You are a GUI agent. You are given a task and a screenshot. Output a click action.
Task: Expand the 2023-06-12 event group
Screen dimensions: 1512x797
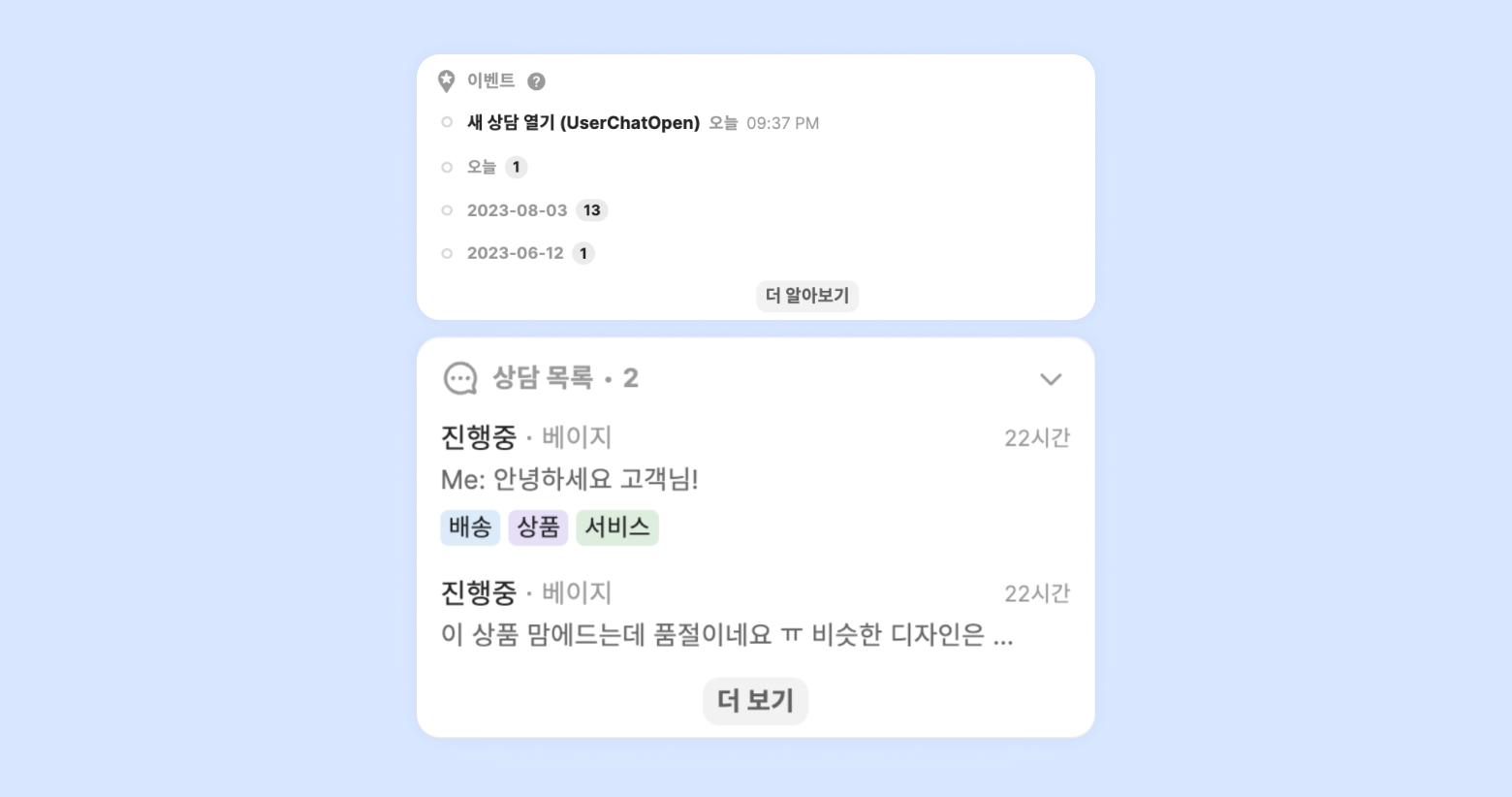515,253
